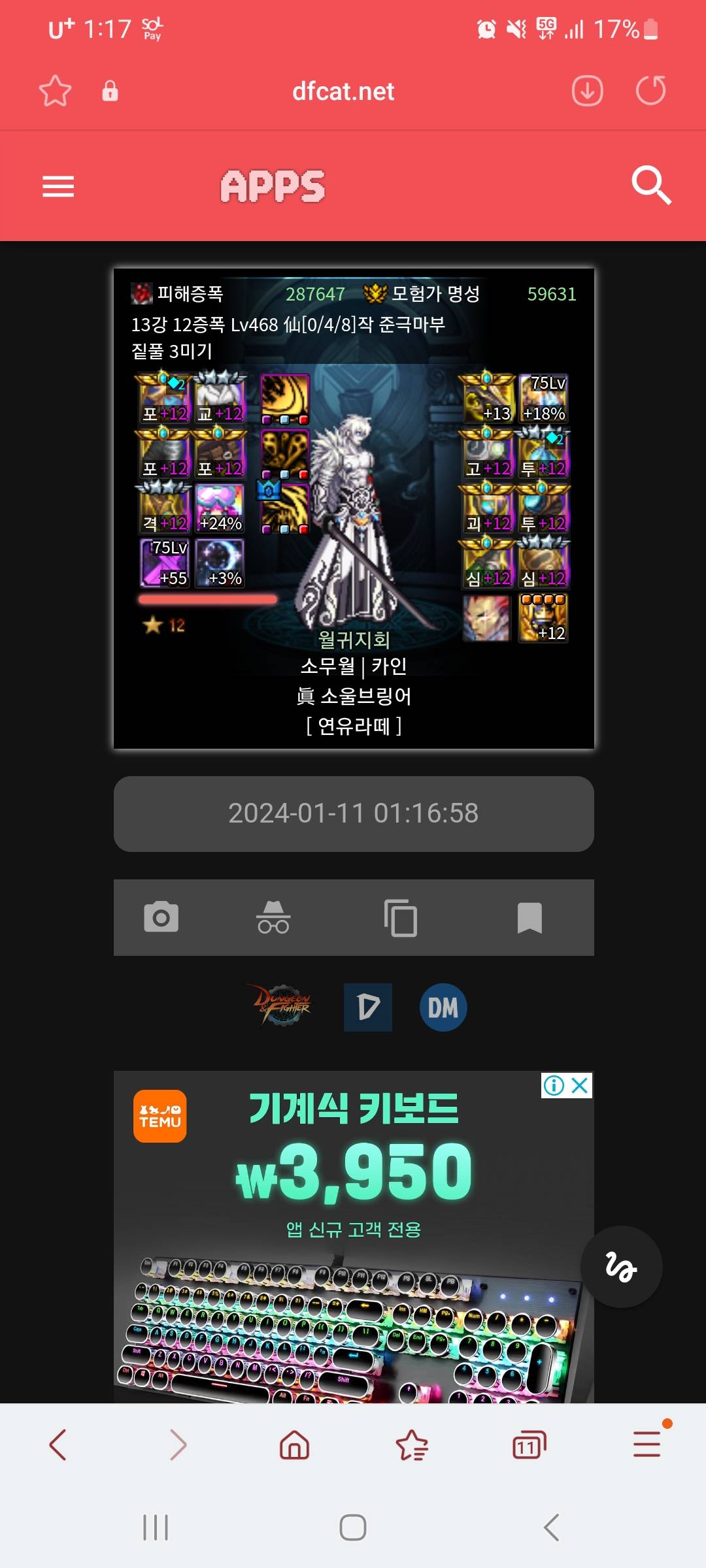
Task: Close the Temu keyboard ad
Action: (580, 1085)
